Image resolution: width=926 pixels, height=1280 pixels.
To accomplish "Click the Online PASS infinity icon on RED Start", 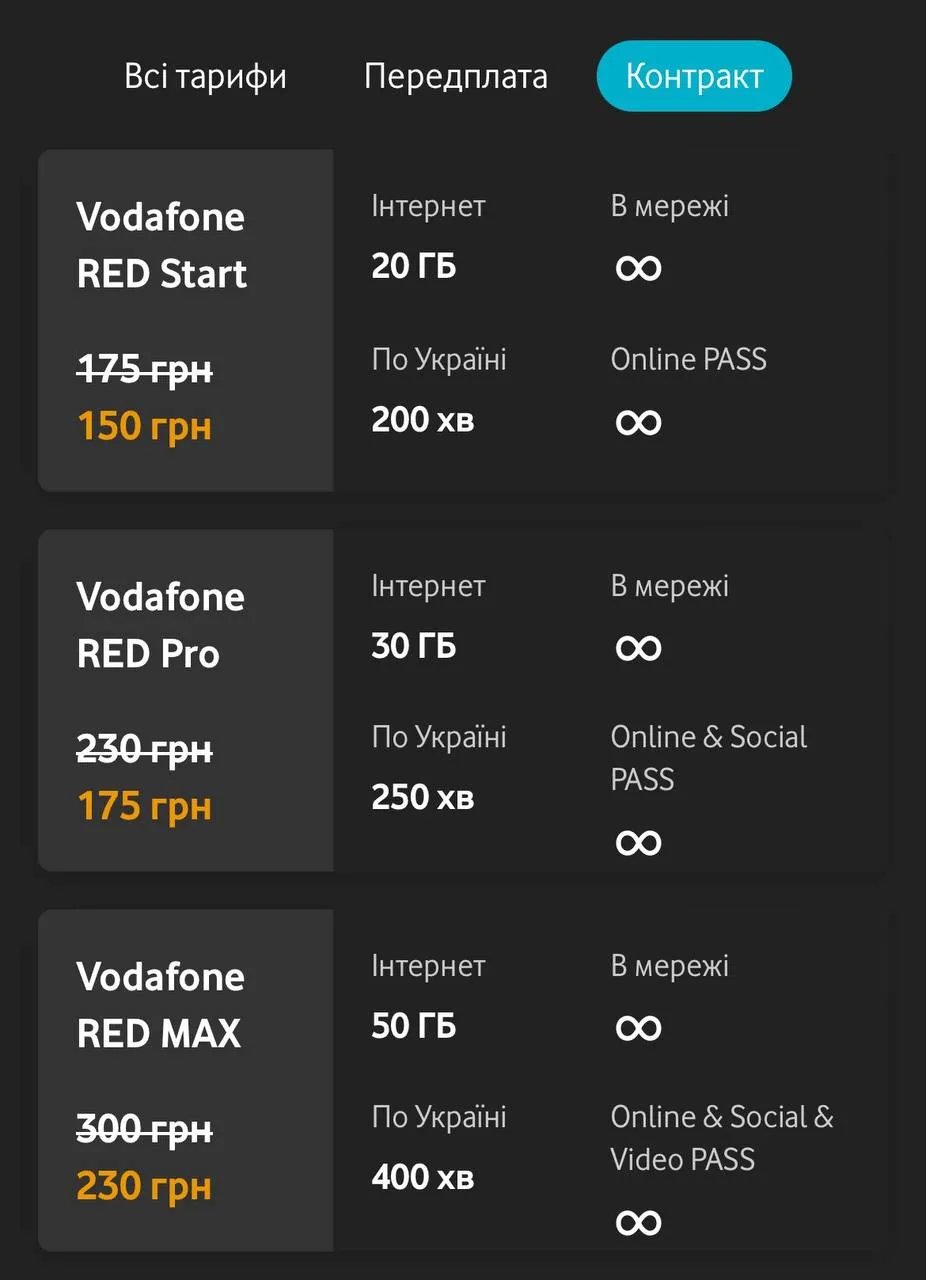I will pyautogui.click(x=637, y=421).
